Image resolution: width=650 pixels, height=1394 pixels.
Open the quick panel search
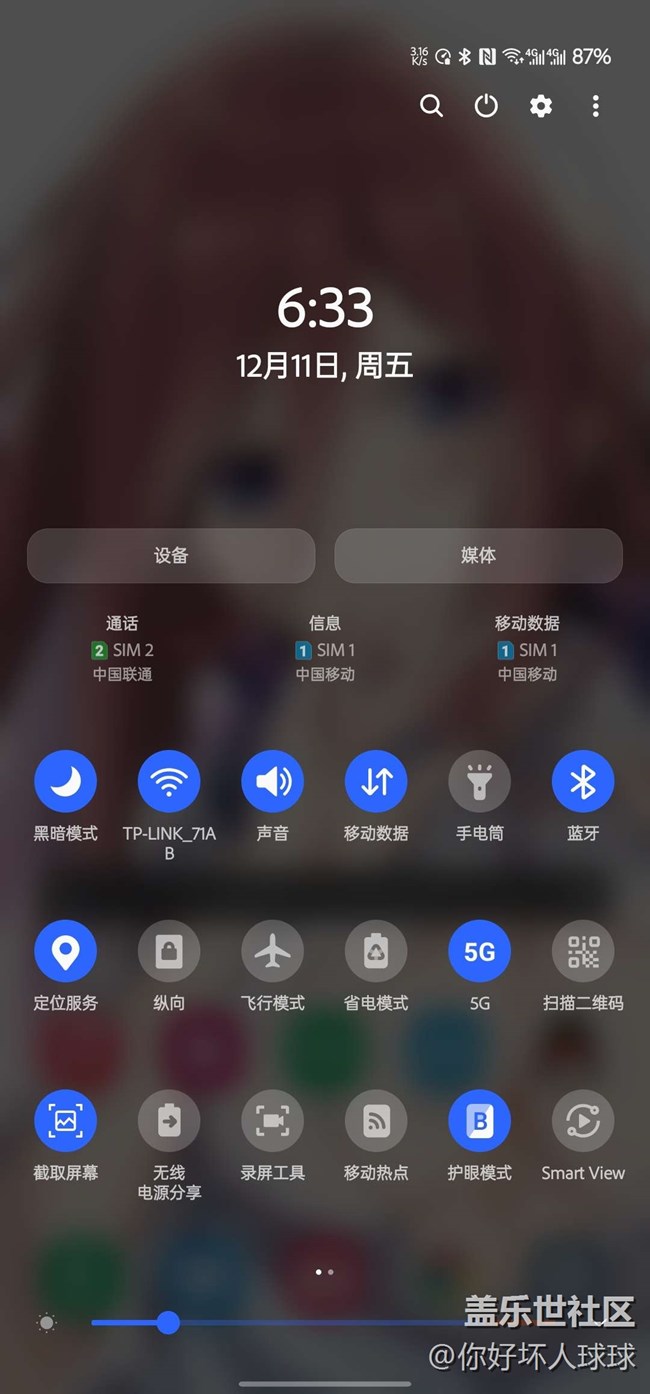[431, 106]
